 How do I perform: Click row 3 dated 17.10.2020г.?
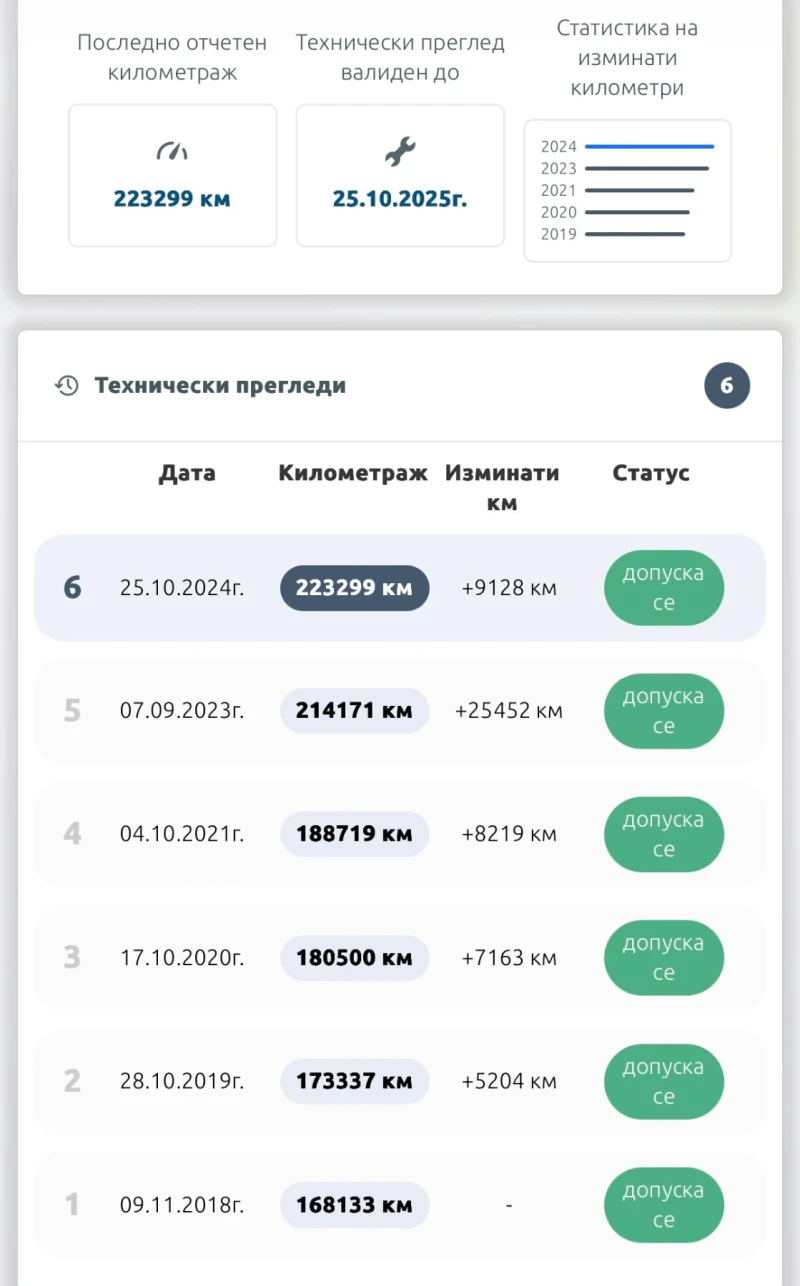click(182, 958)
